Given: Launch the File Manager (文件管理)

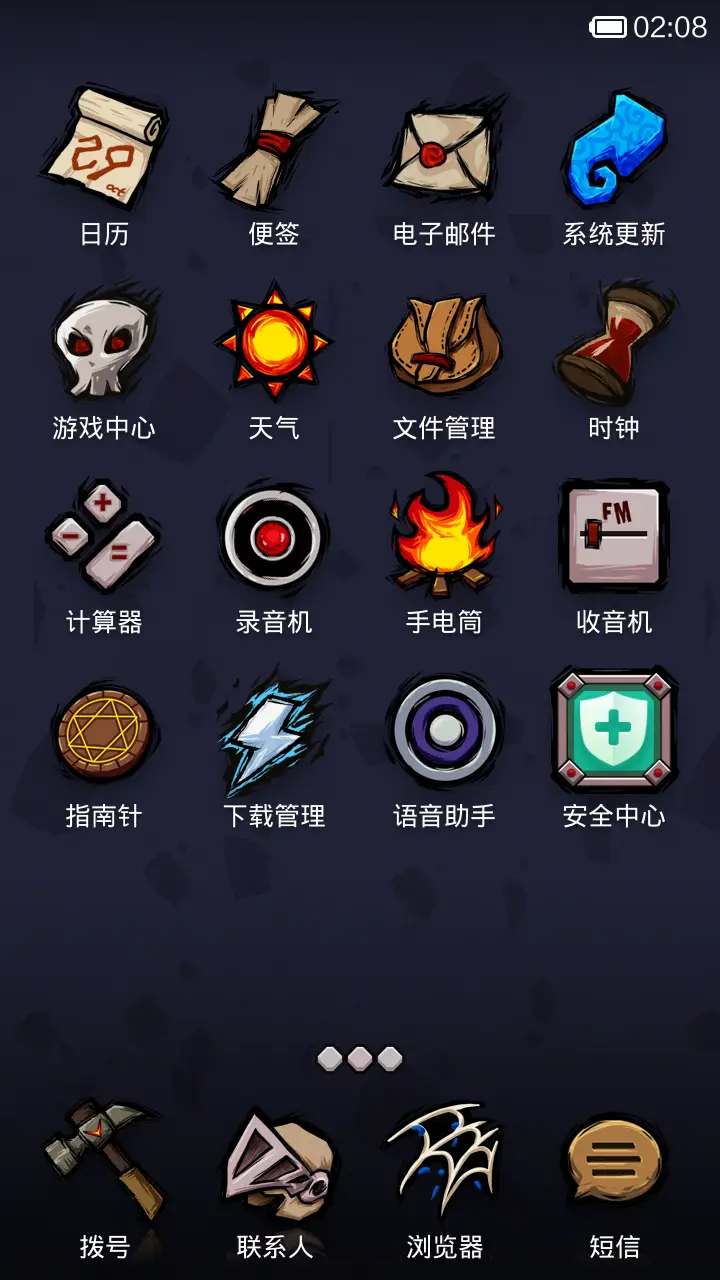Looking at the screenshot, I should point(445,345).
